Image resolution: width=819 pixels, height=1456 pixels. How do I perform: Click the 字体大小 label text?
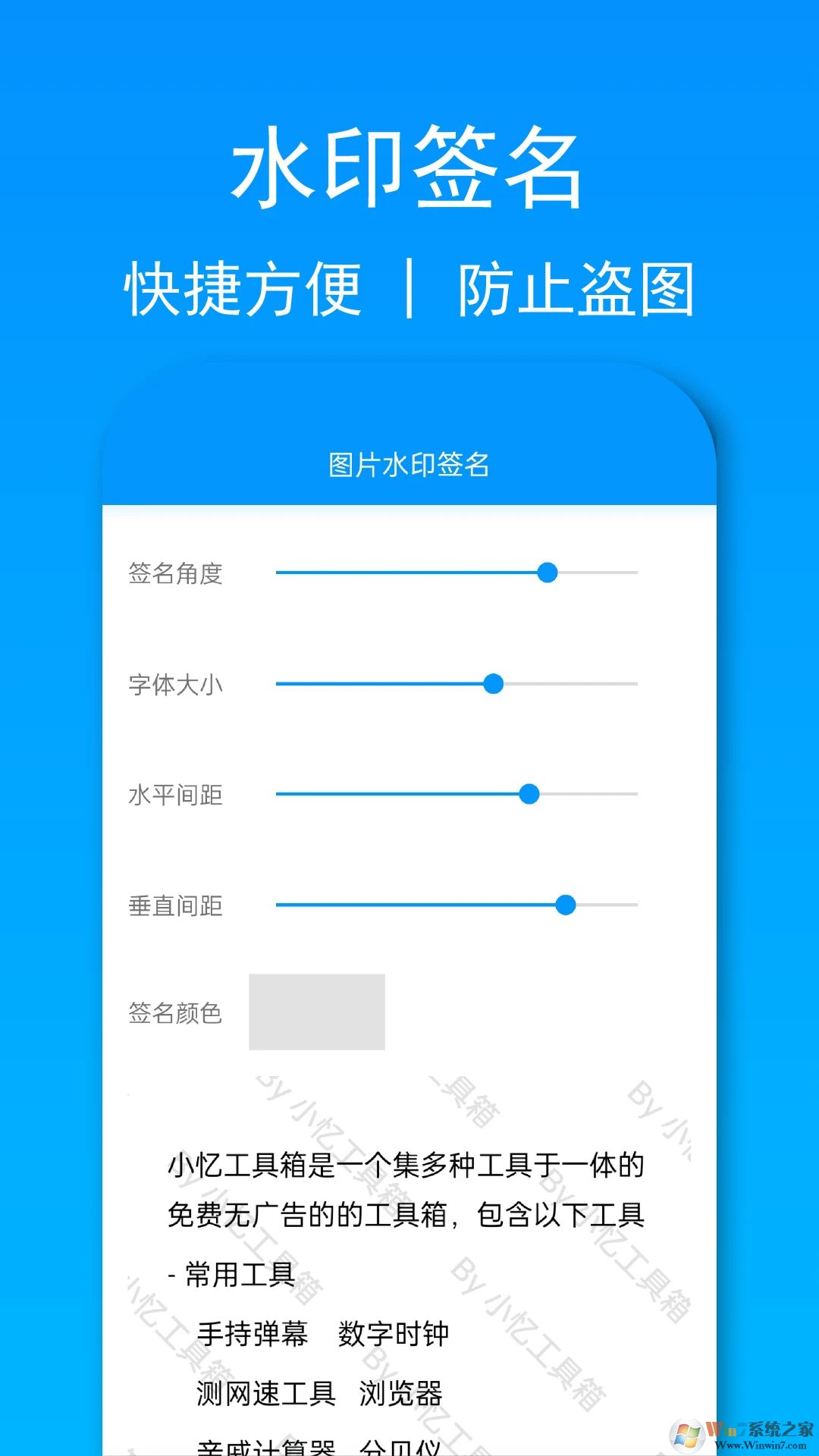(176, 684)
